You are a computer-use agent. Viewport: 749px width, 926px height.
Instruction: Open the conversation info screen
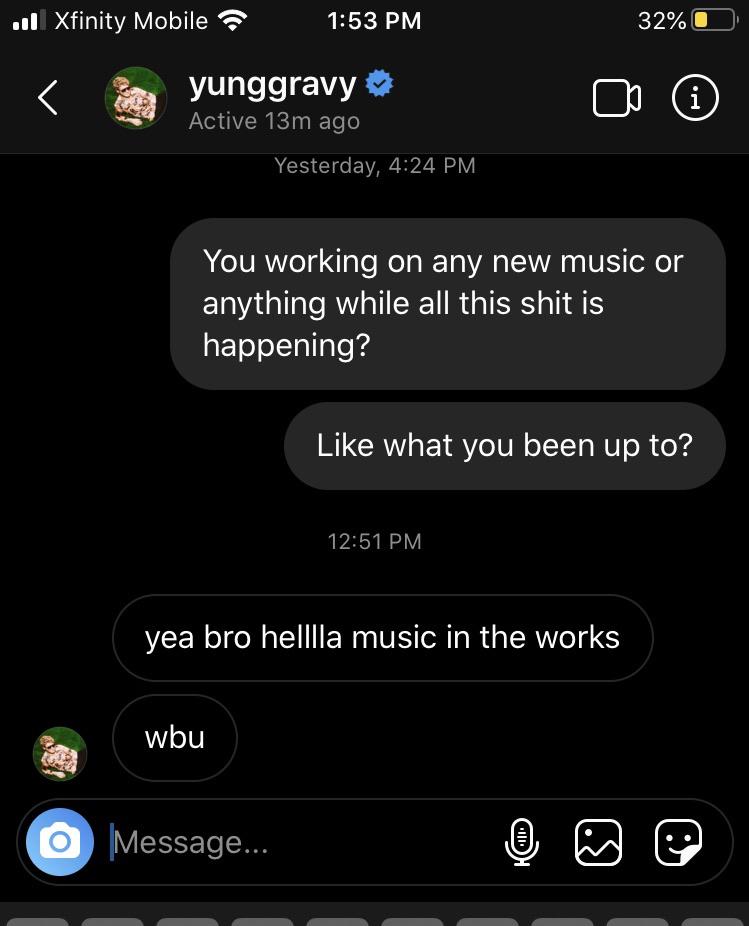pyautogui.click(x=695, y=97)
